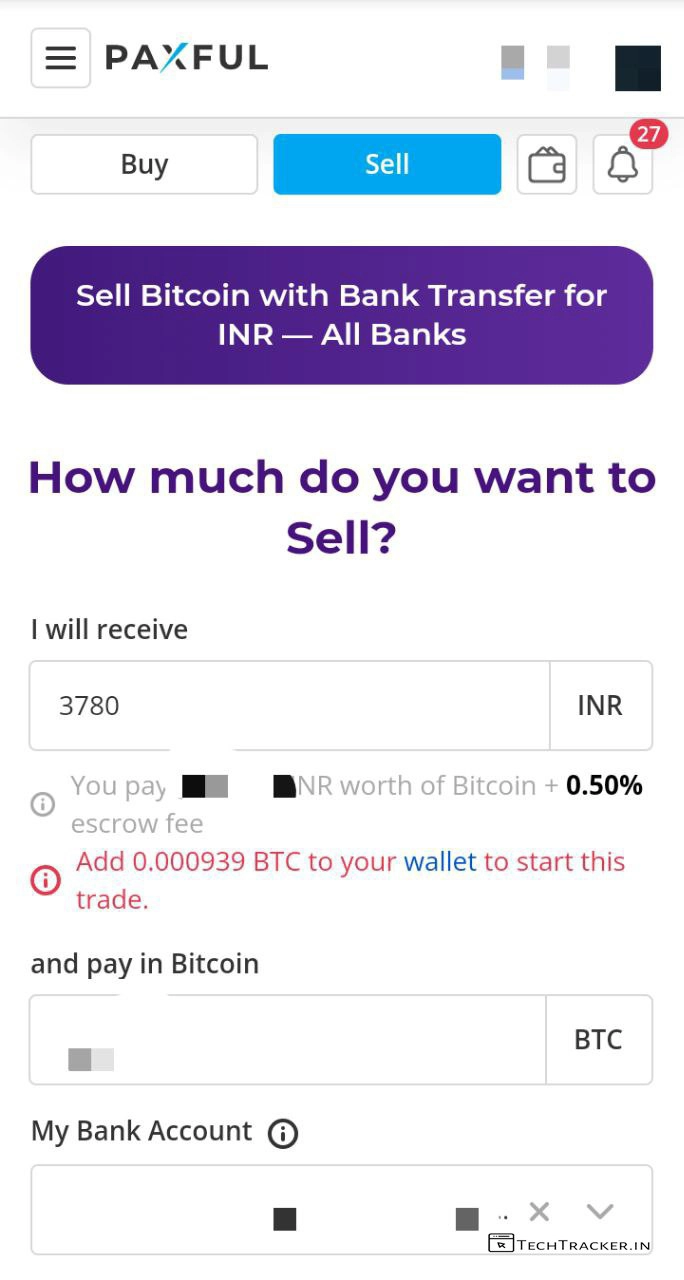684x1280 pixels.
Task: Follow the wallet link
Action: pos(440,862)
